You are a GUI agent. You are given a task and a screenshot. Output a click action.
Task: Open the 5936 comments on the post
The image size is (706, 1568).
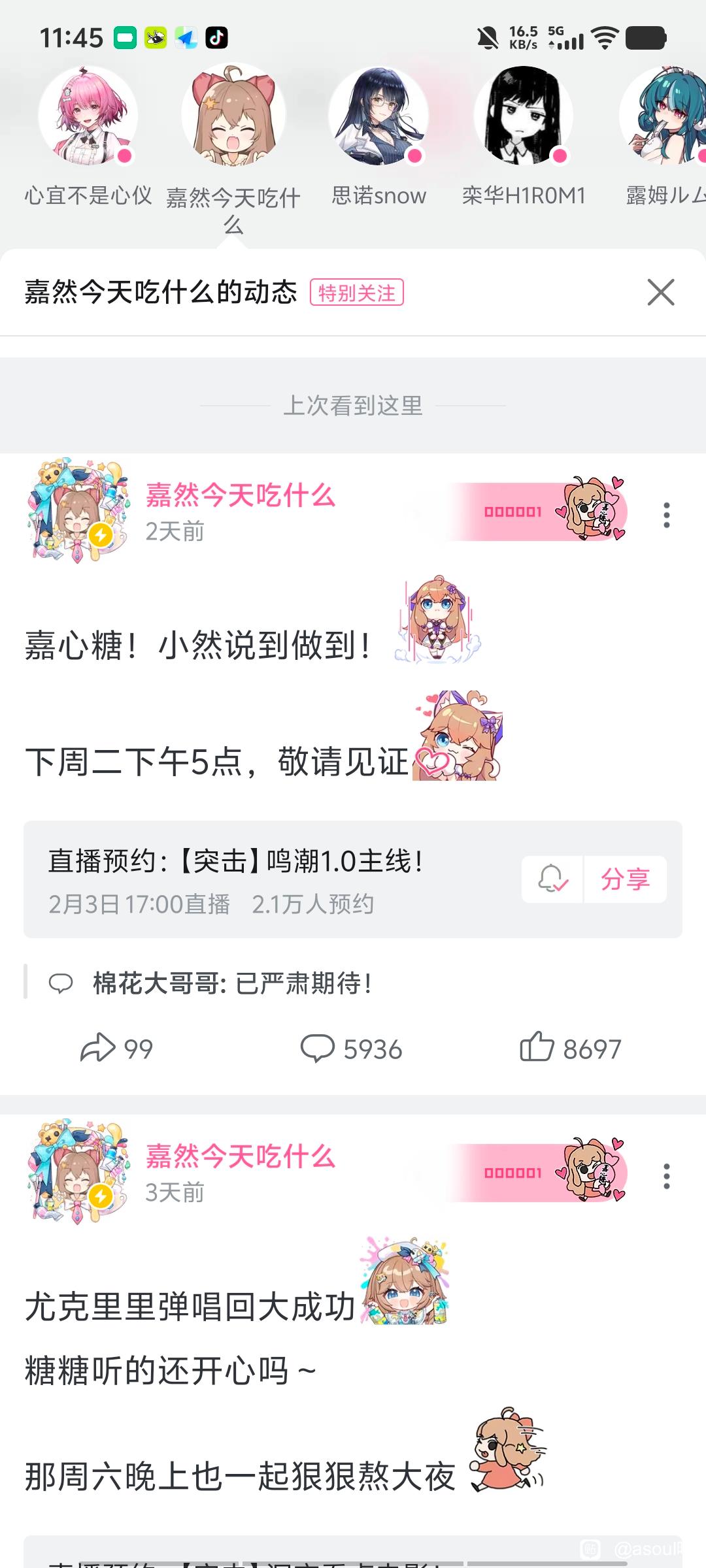351,1049
